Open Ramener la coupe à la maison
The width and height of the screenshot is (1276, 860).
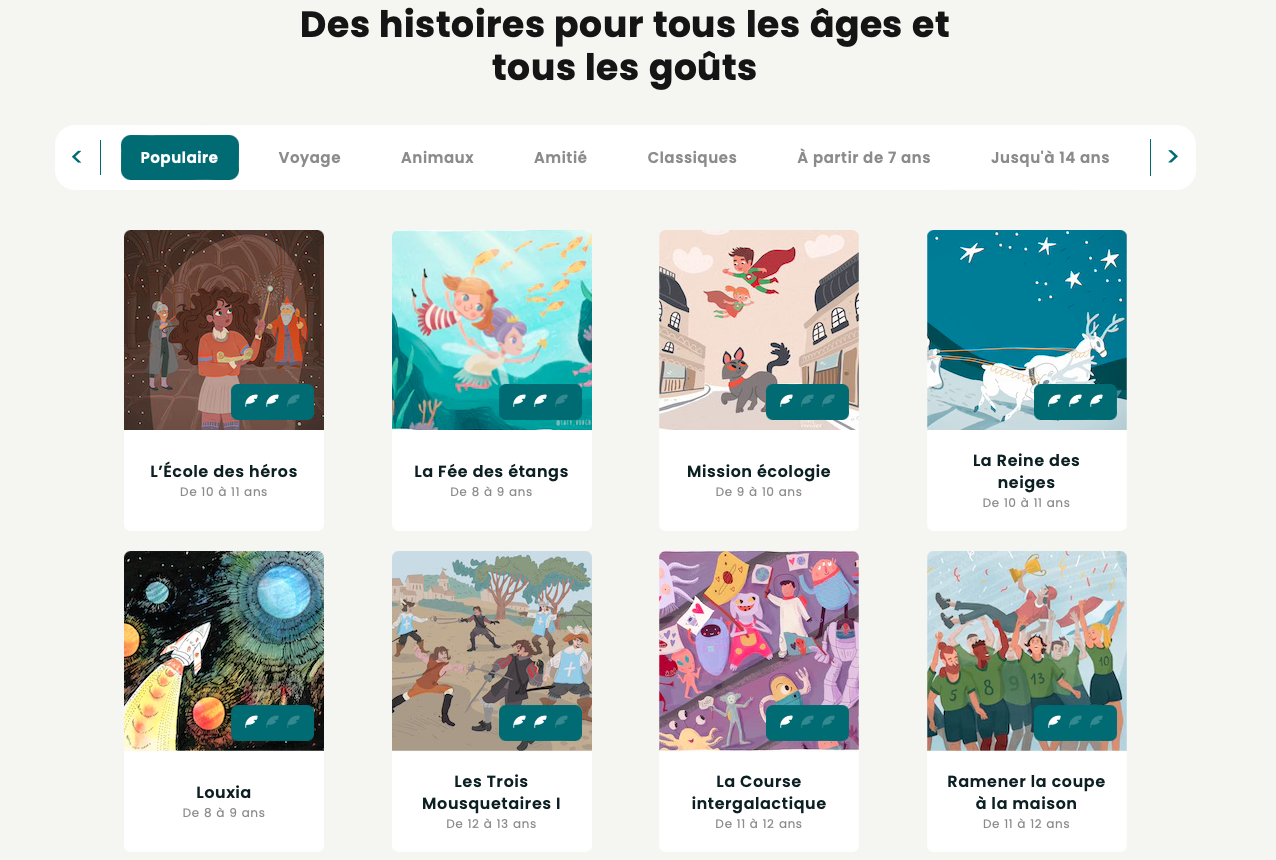[1026, 700]
